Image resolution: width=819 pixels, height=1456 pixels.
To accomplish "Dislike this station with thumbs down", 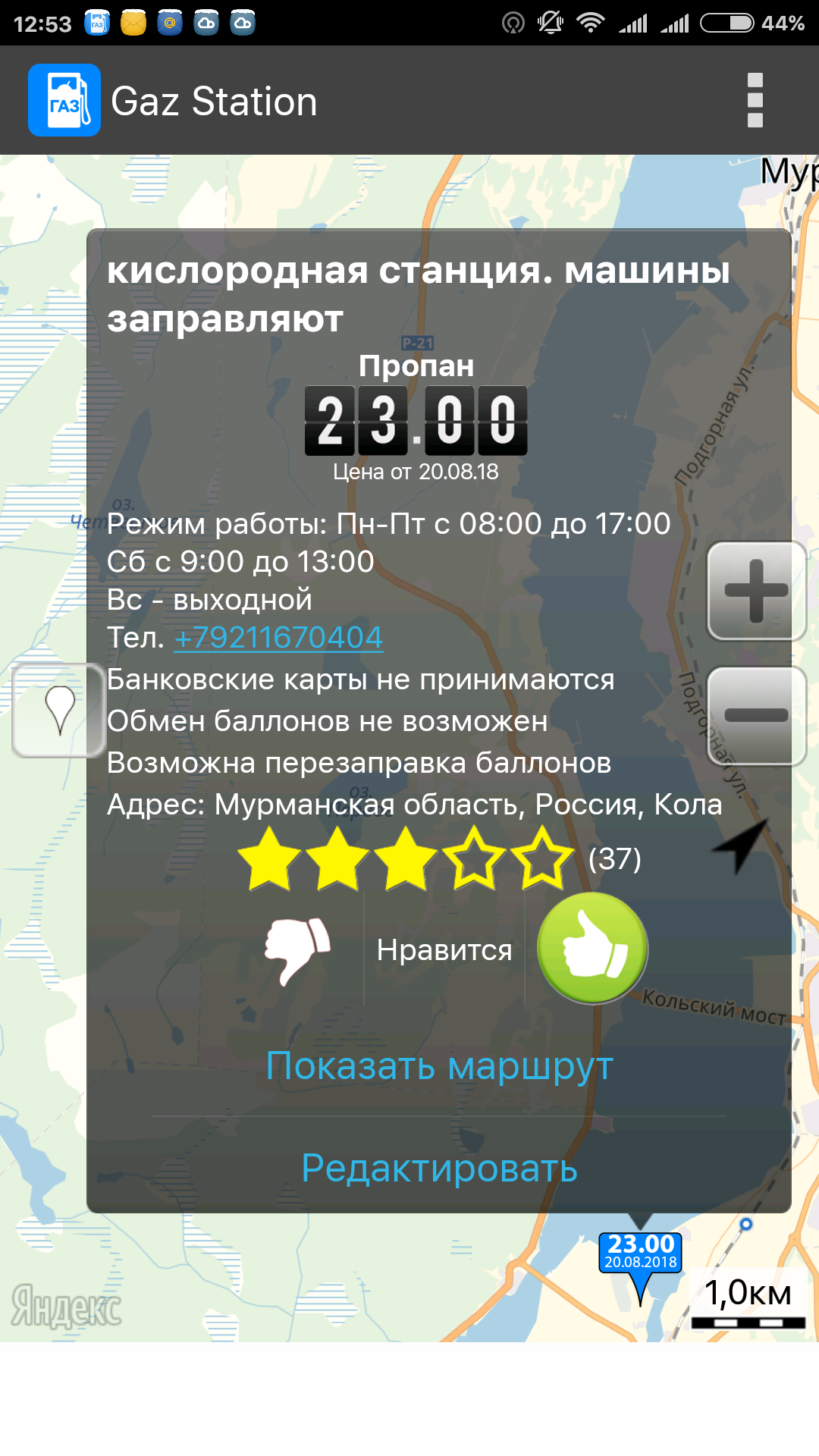I will tap(297, 949).
